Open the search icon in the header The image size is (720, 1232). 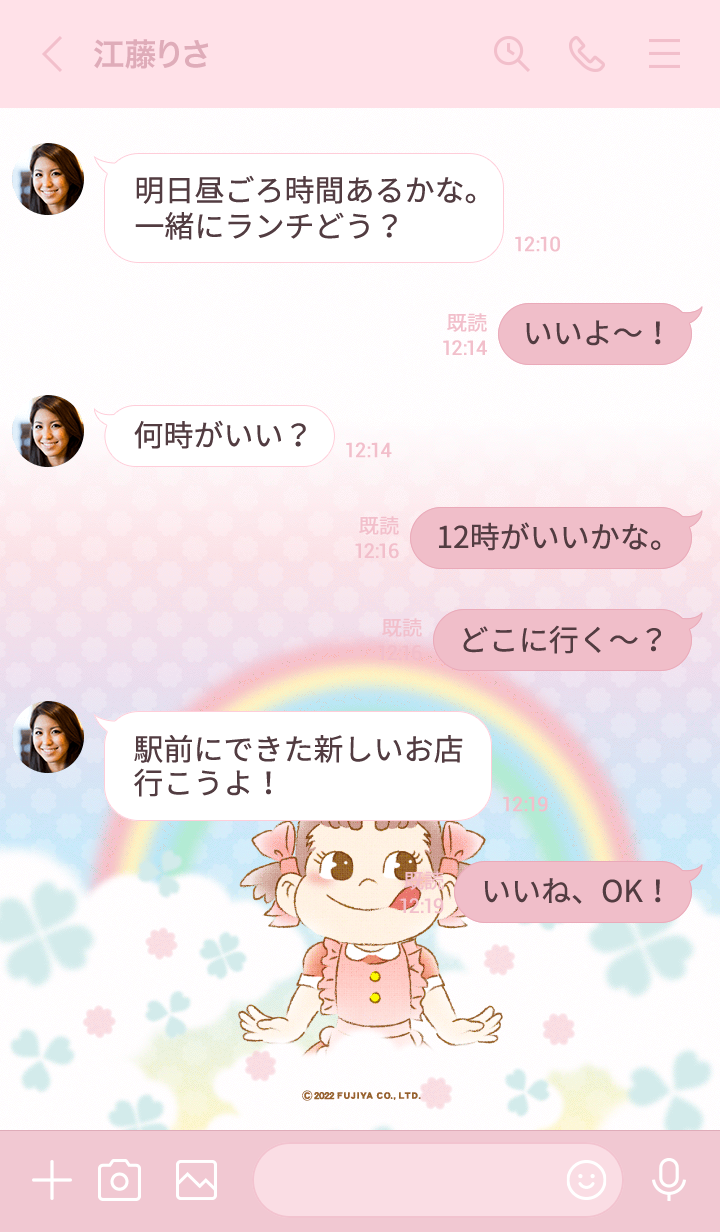(x=511, y=55)
